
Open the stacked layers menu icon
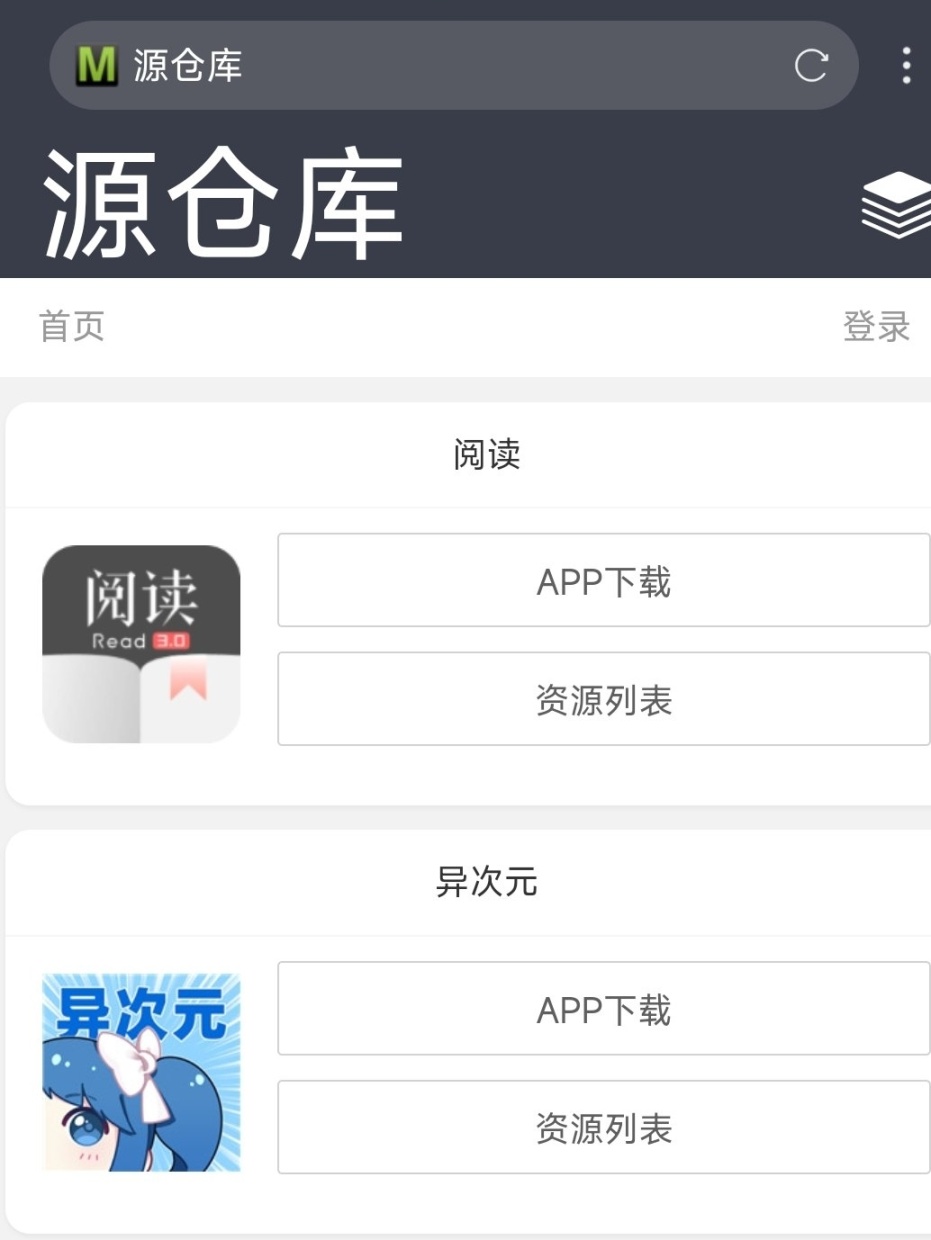pos(896,205)
